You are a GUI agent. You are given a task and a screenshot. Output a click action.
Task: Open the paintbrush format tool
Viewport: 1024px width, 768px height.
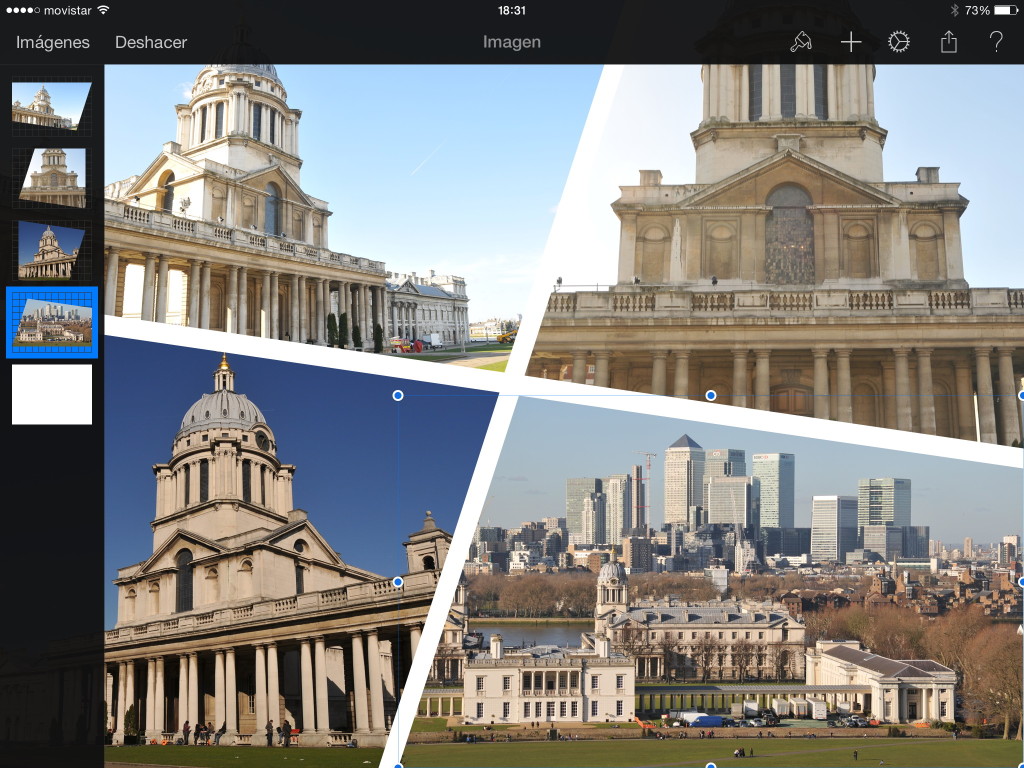801,42
